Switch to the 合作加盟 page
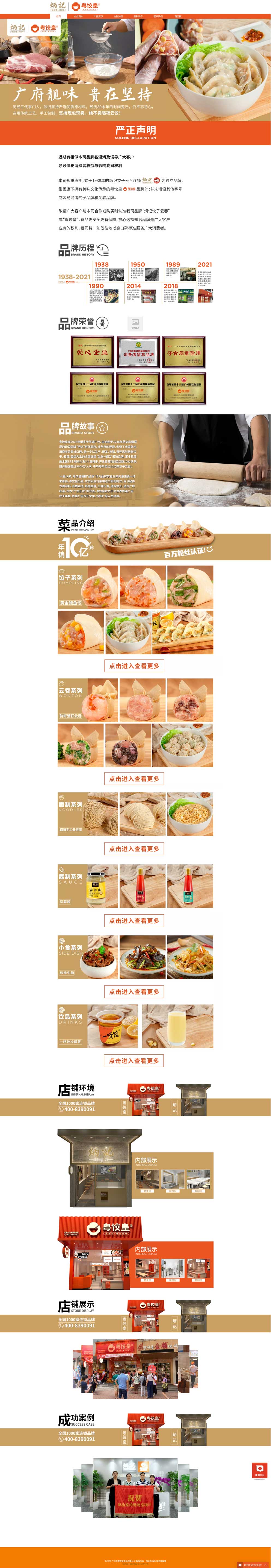The height and width of the screenshot is (1568, 273). pos(118,16)
